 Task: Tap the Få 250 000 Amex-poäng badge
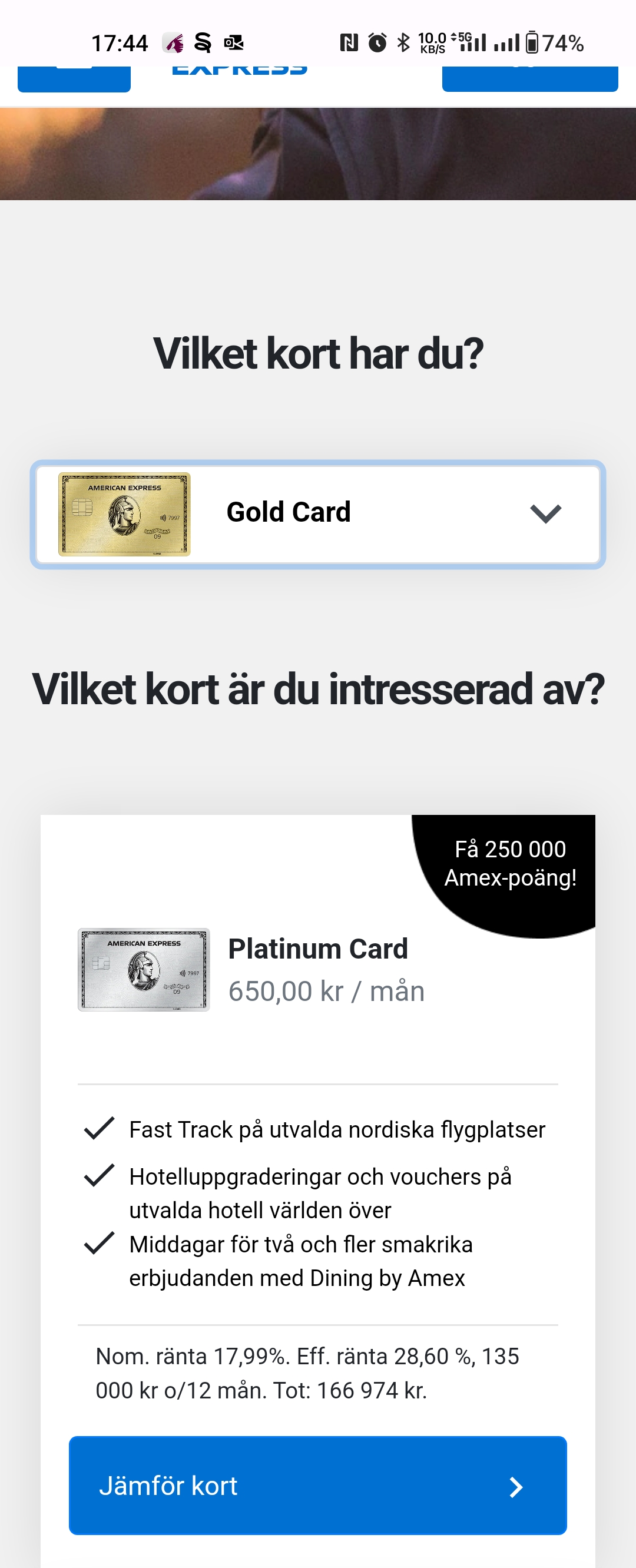[510, 864]
